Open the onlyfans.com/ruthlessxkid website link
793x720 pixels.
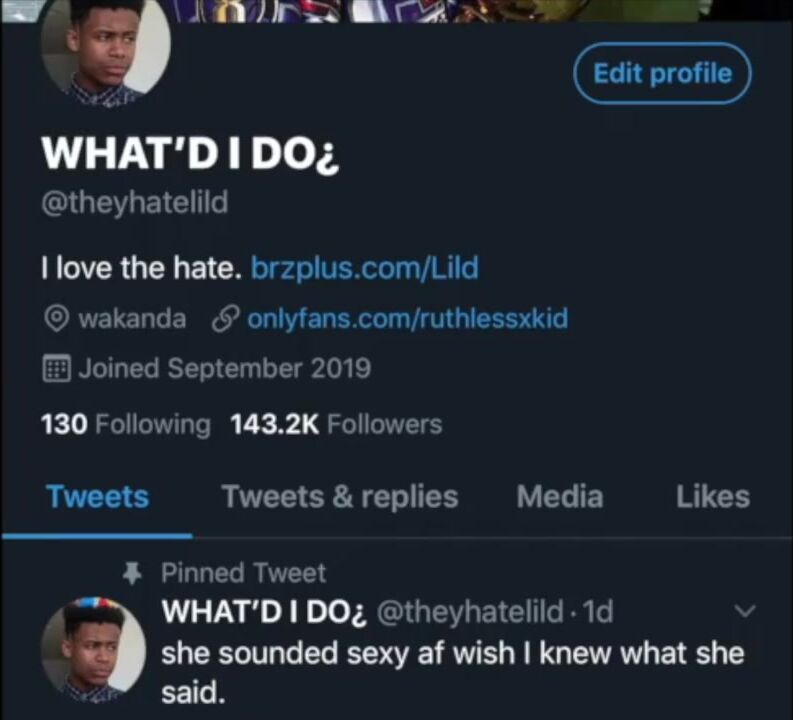tap(406, 319)
